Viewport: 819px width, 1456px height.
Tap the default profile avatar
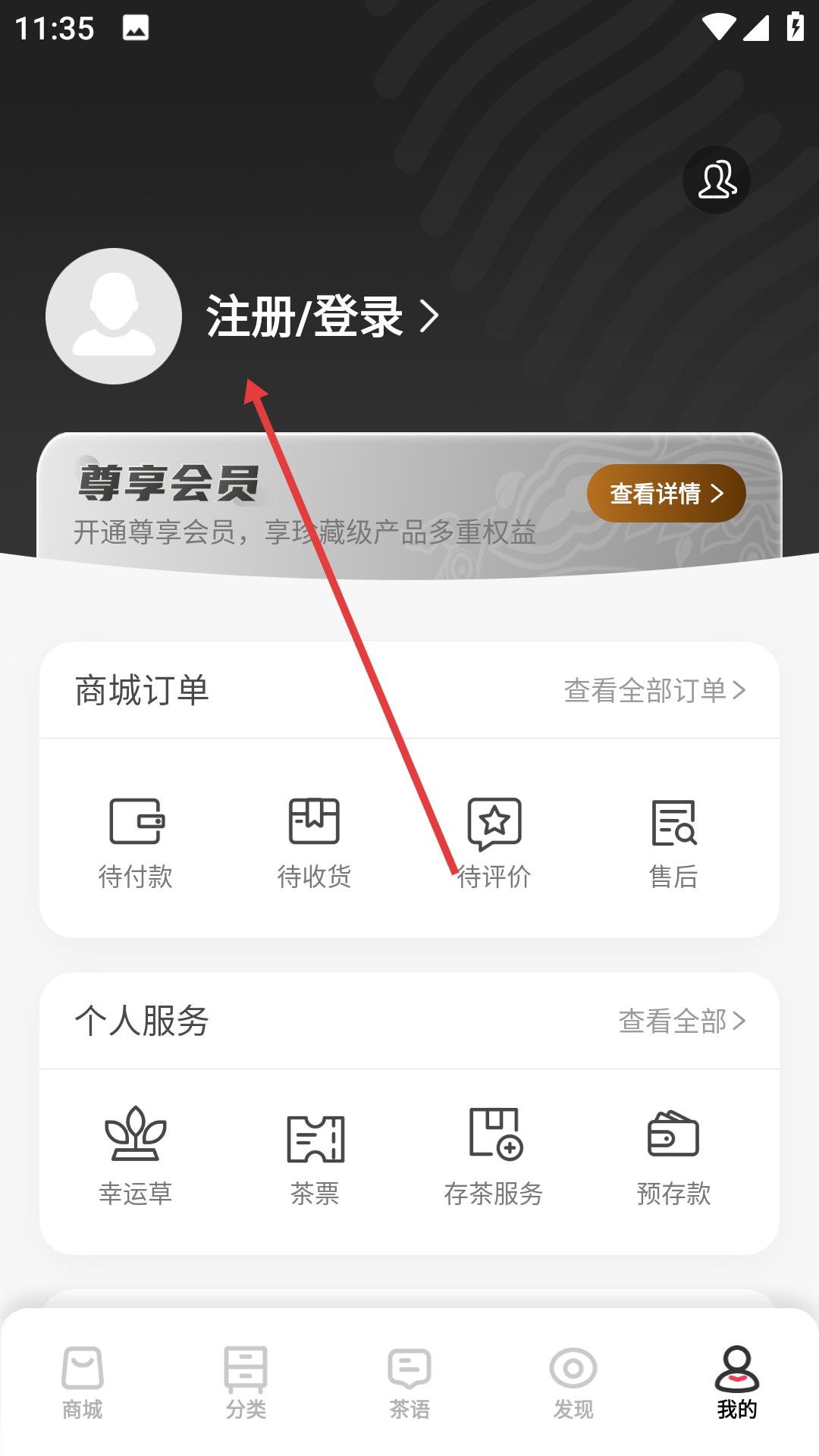[114, 316]
